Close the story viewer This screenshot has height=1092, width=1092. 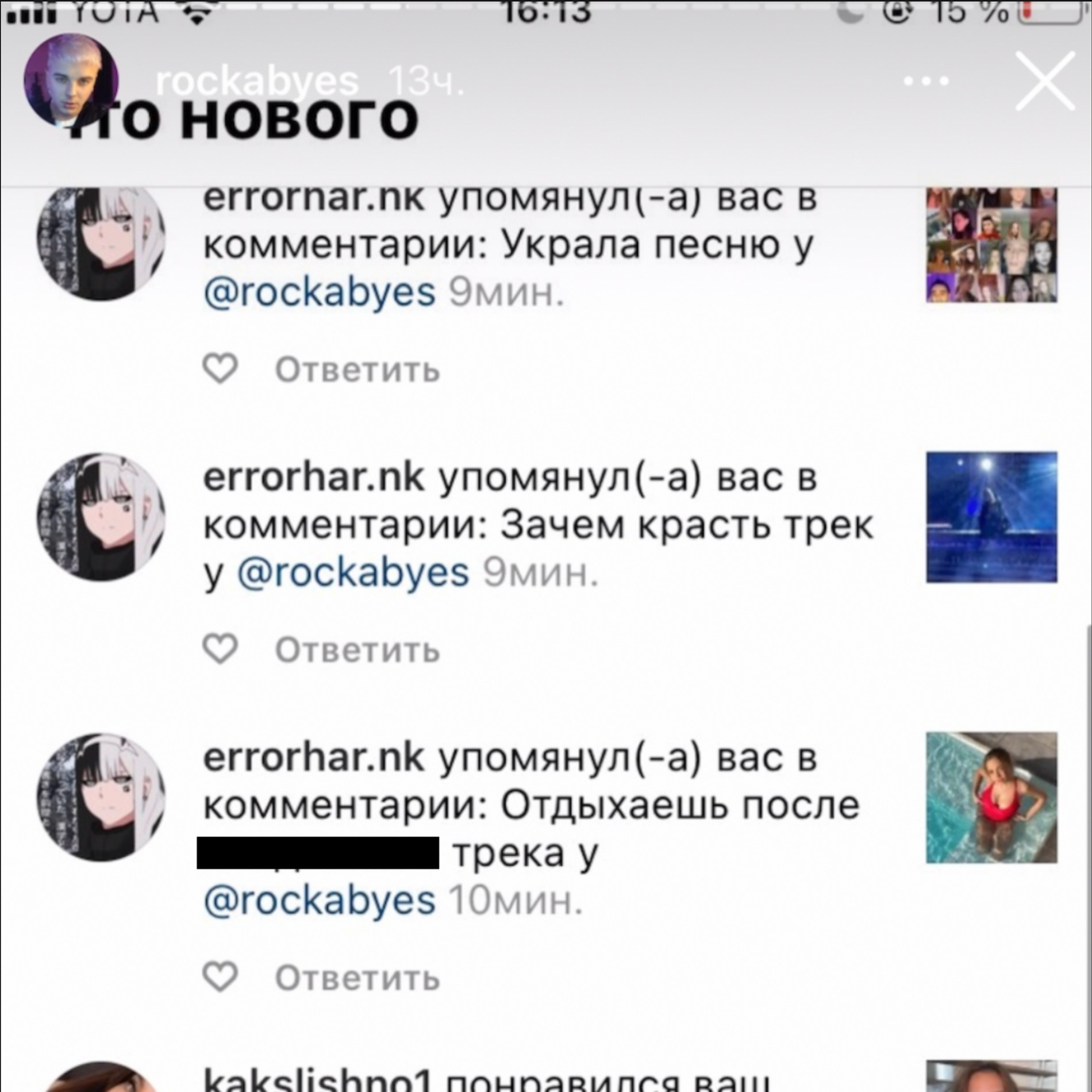point(1044,81)
